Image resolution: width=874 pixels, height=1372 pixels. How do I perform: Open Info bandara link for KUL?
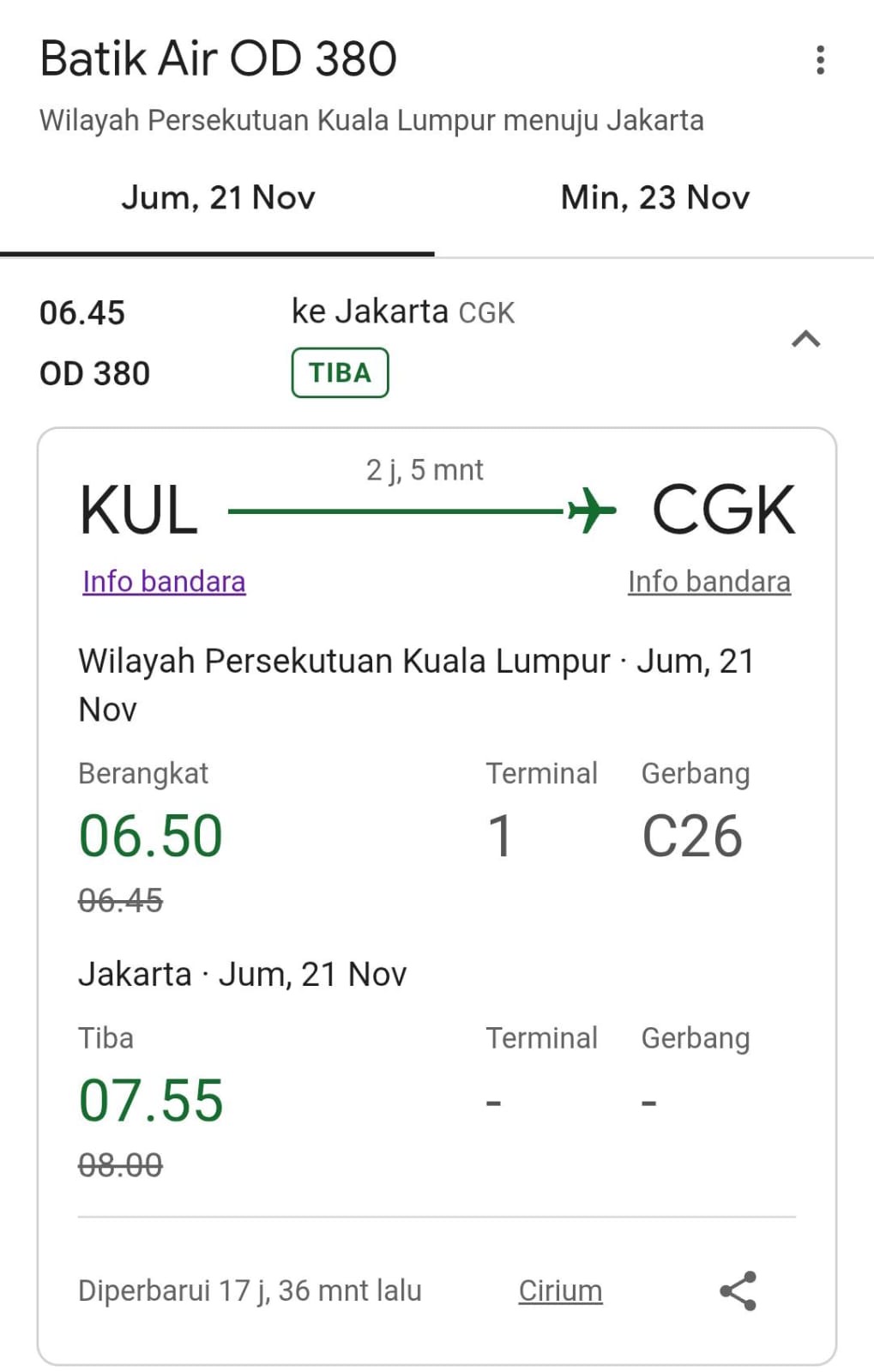[164, 582]
